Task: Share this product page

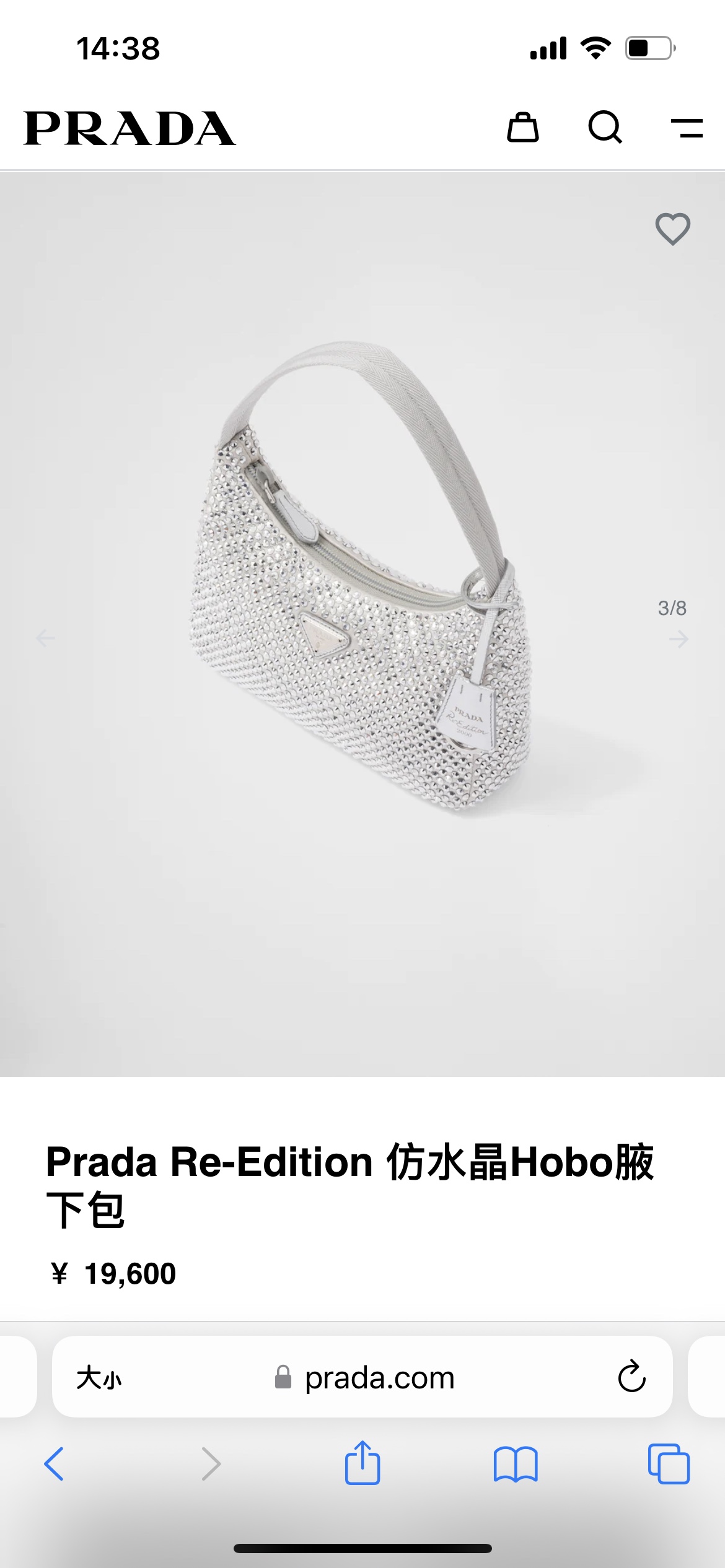Action: (x=362, y=1463)
